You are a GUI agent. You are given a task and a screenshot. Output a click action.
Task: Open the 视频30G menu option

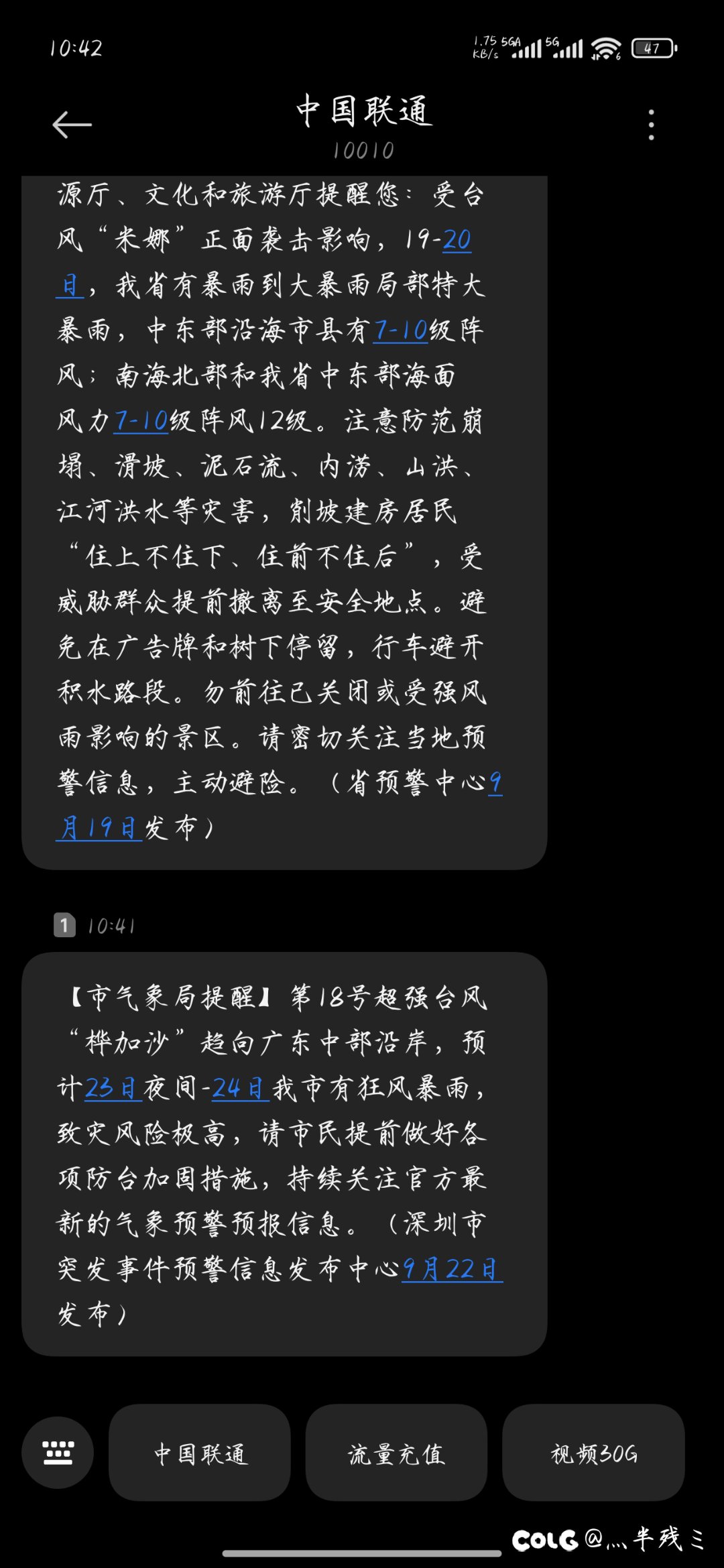(x=593, y=1453)
